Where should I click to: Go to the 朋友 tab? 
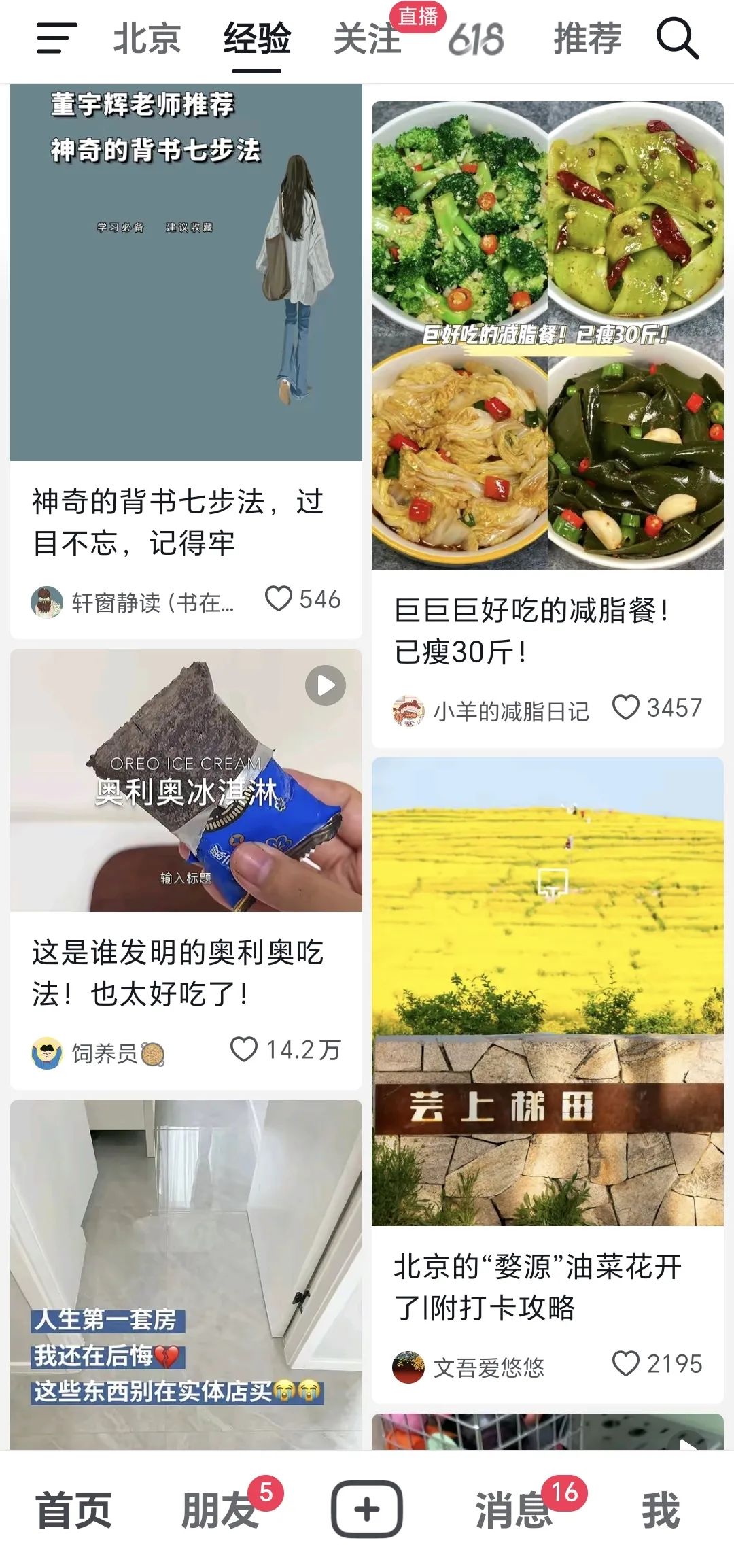[x=219, y=1511]
